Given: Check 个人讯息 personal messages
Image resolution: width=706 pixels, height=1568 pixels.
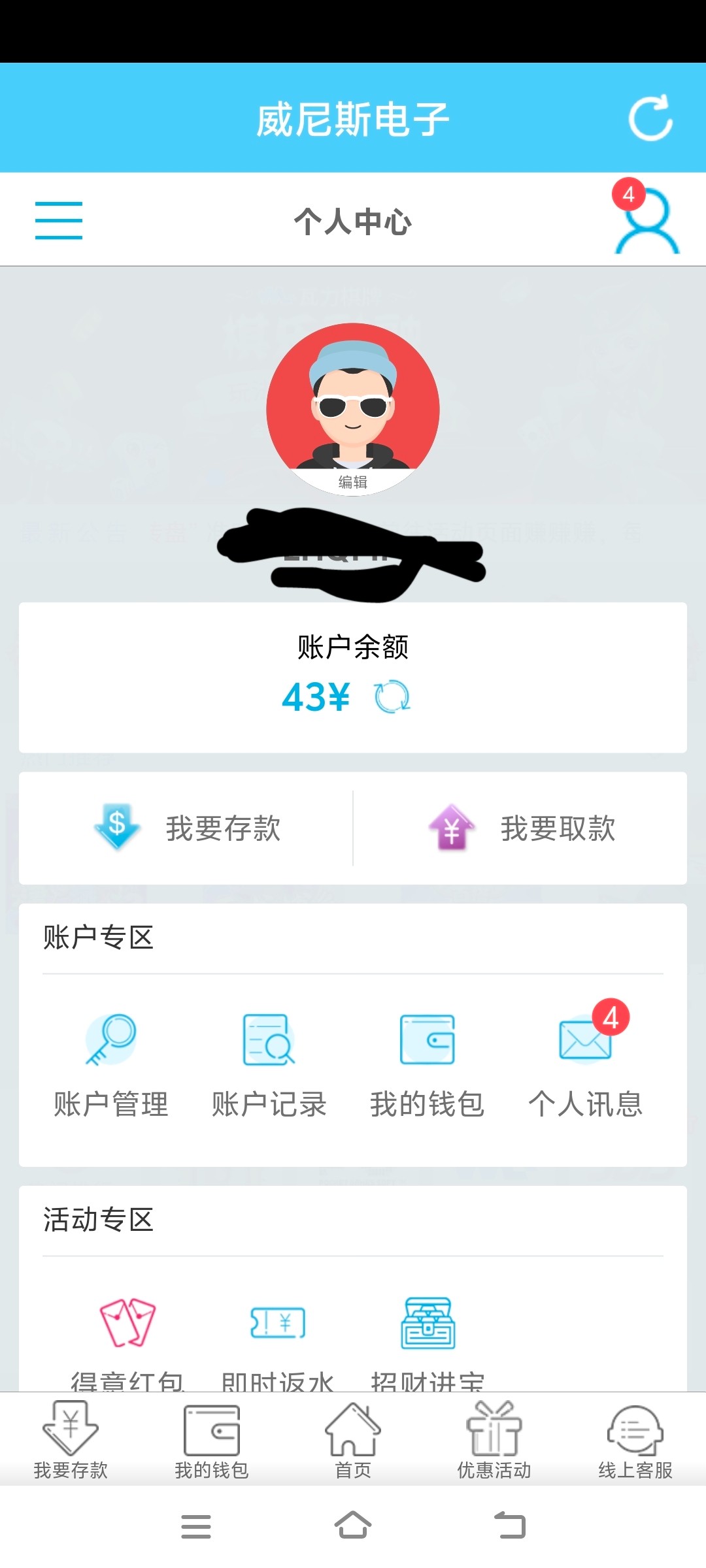Looking at the screenshot, I should point(585,1065).
